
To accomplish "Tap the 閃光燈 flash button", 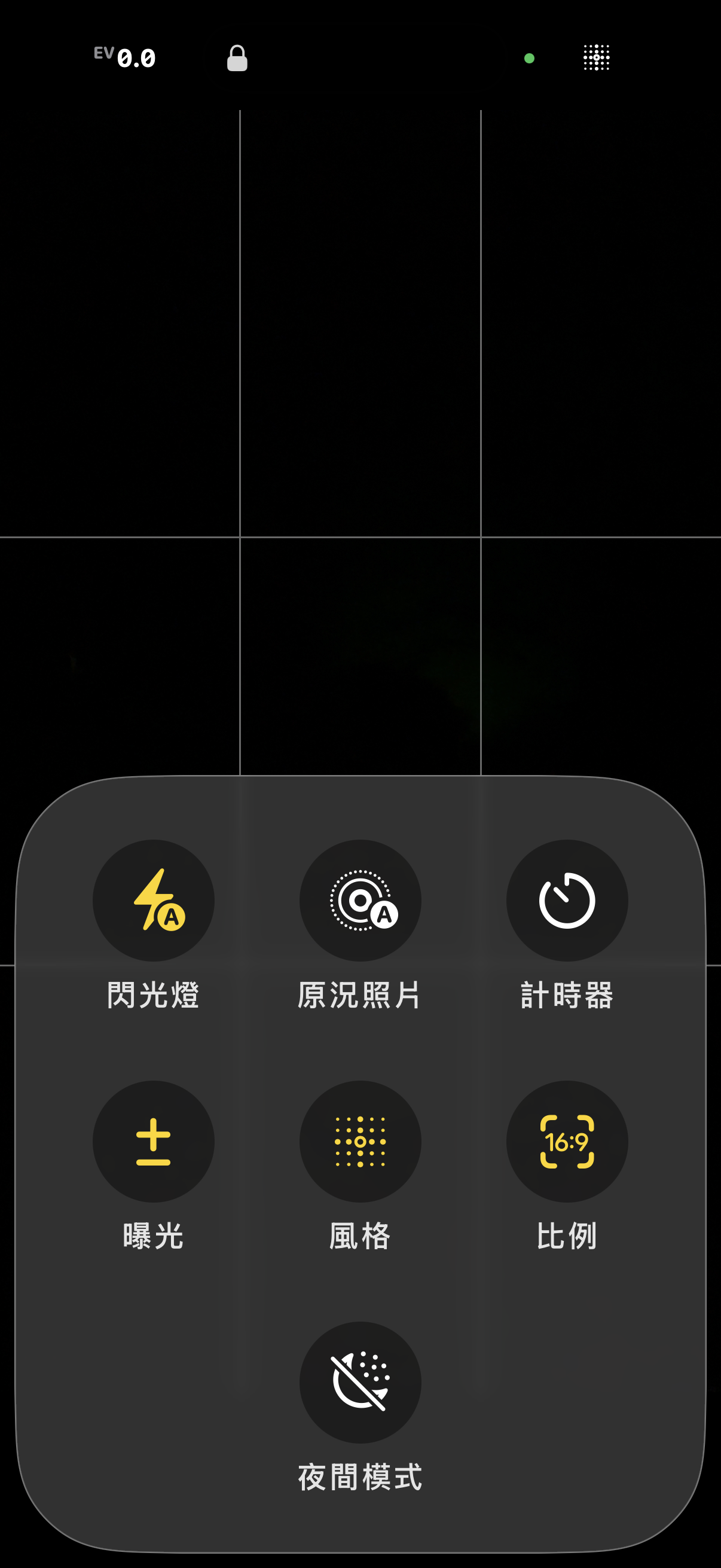I will coord(153,899).
